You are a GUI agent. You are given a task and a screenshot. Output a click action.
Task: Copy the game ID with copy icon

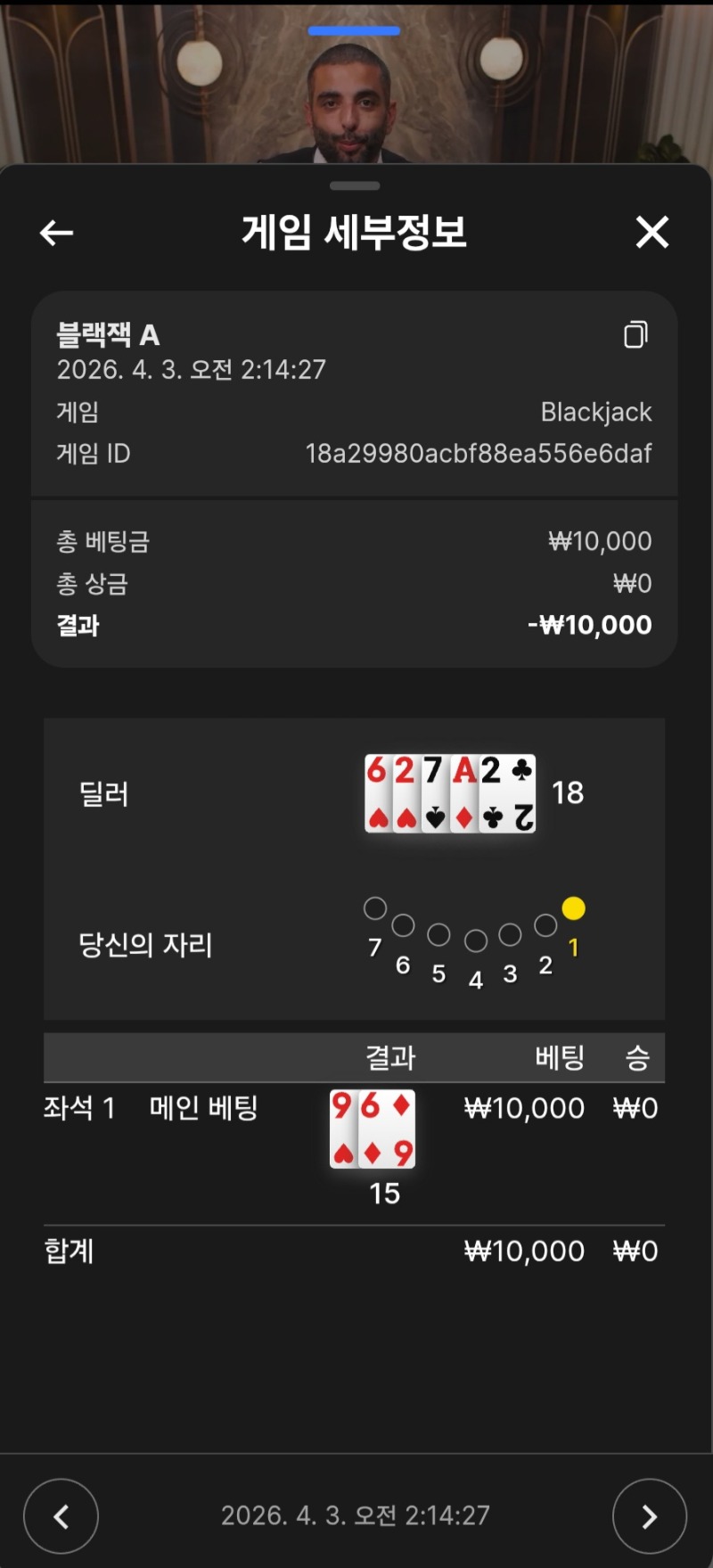[635, 334]
